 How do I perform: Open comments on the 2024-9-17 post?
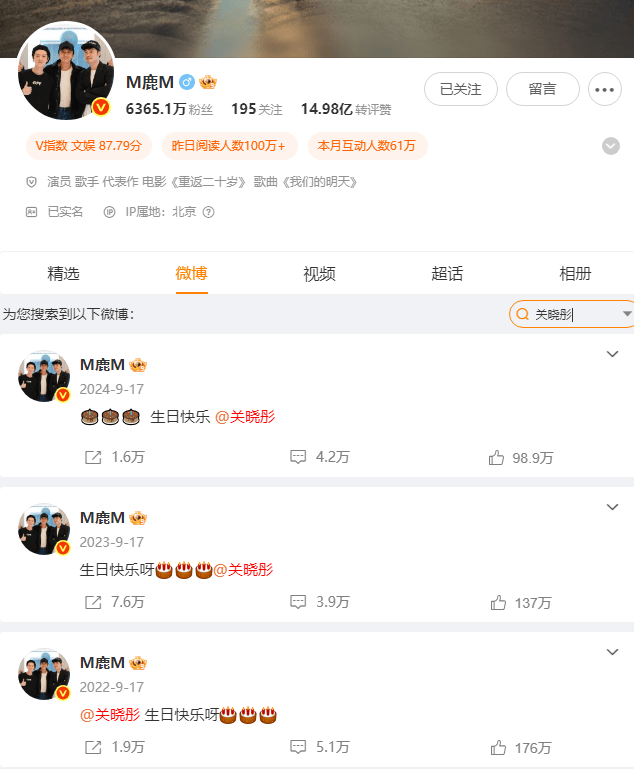[319, 457]
